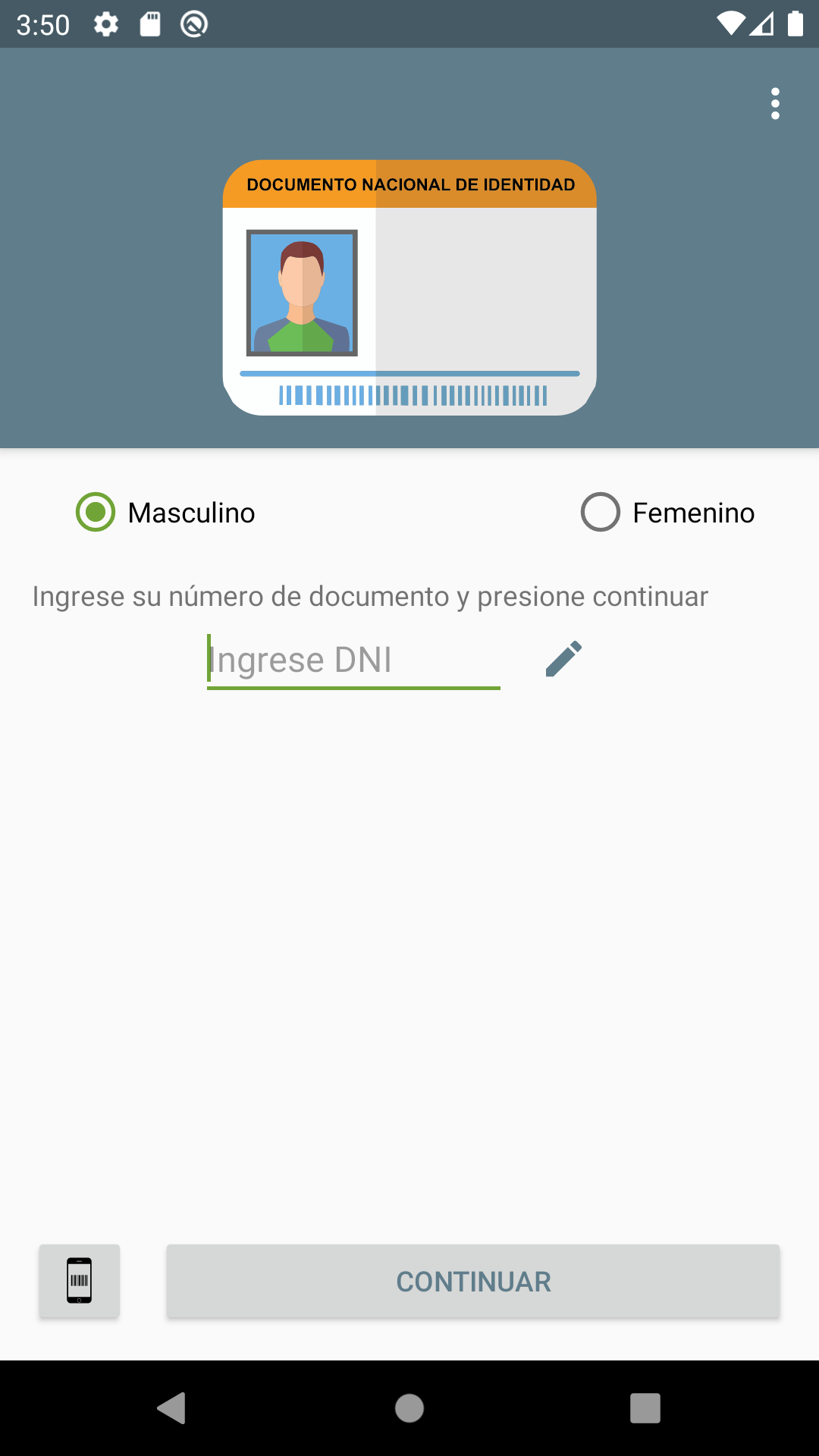
Task: Go back using the system back button
Action: pos(171,1408)
